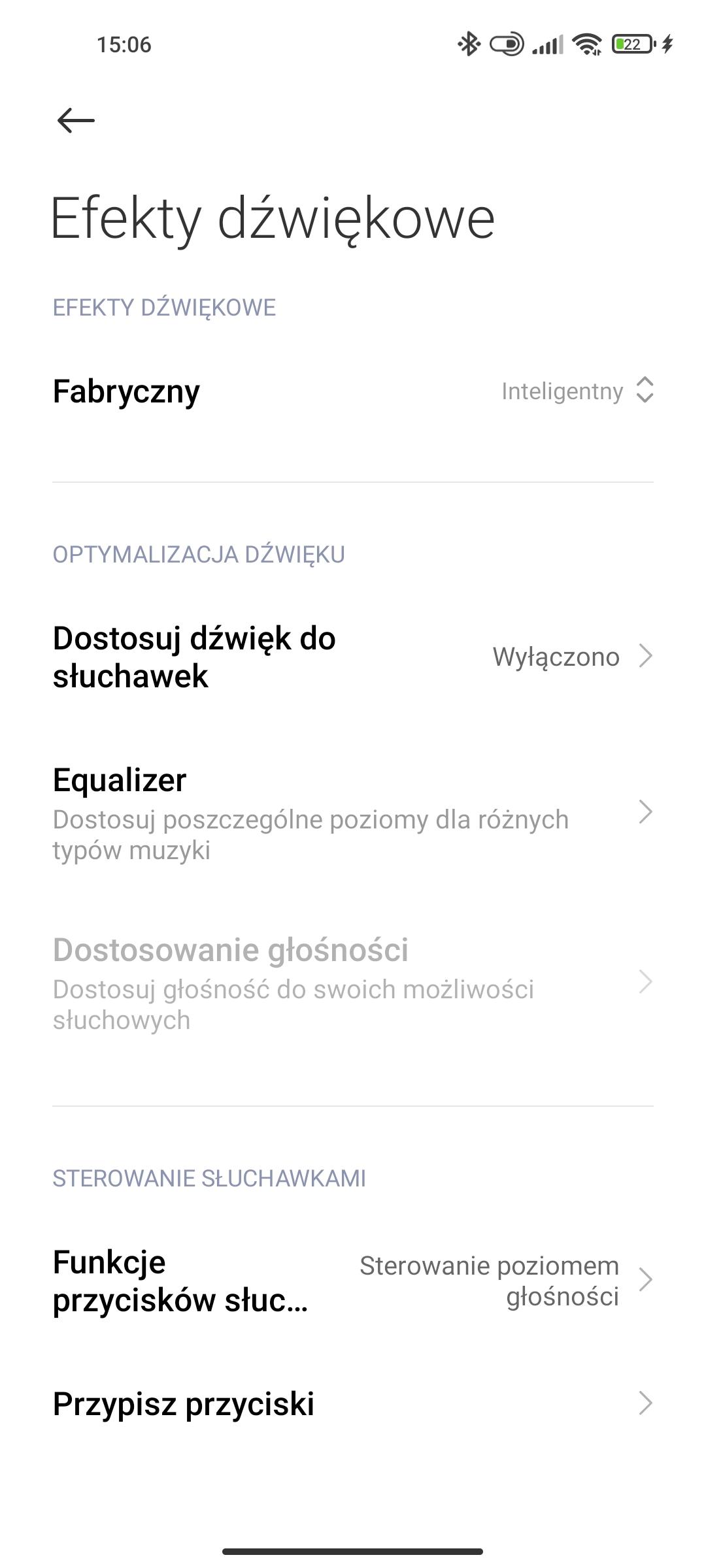Open Dostosuj dźwięk do słuchawek setting
This screenshot has width=706, height=1568.
(x=353, y=657)
